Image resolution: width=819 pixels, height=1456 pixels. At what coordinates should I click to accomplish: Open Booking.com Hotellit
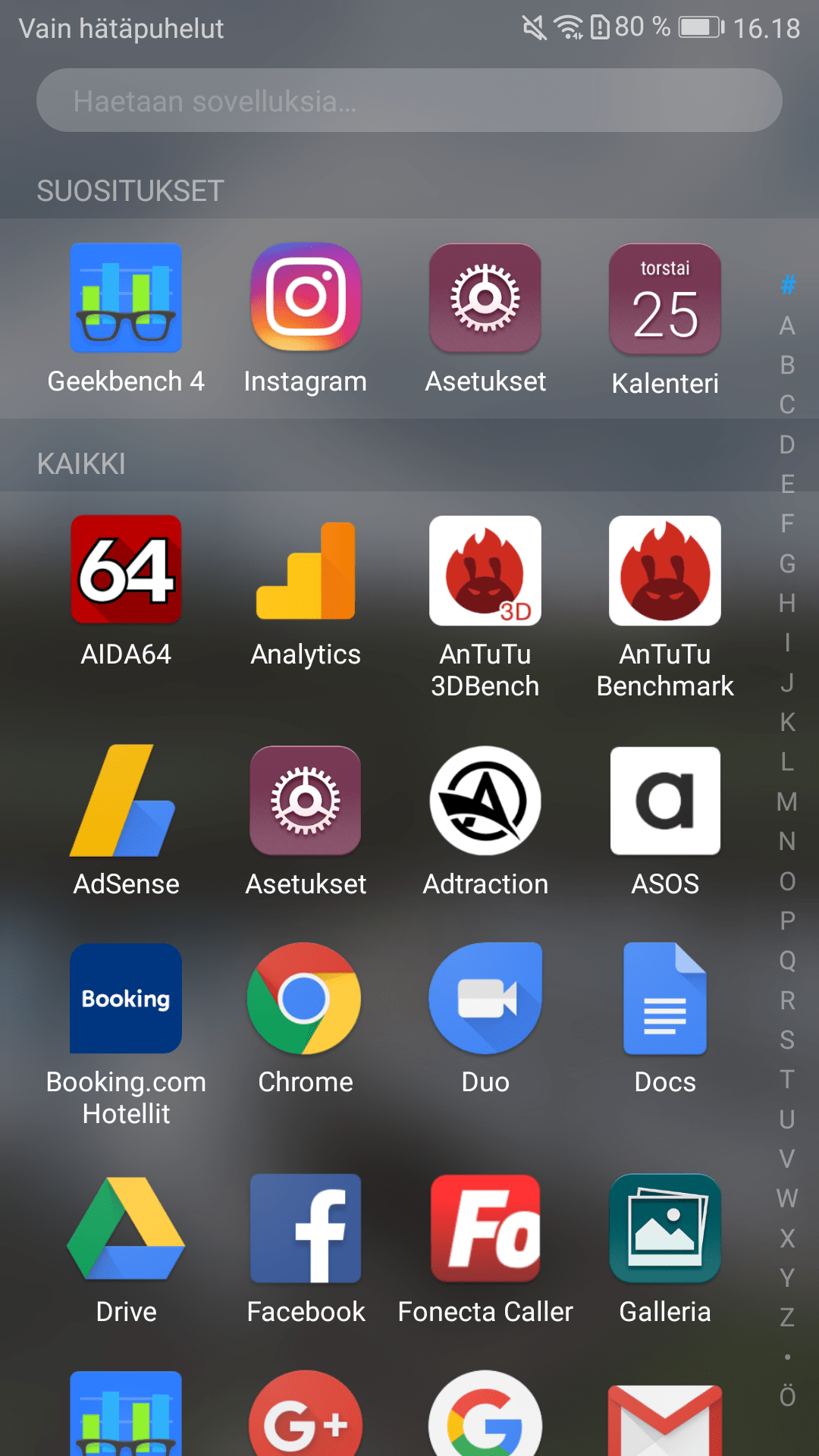(x=126, y=998)
